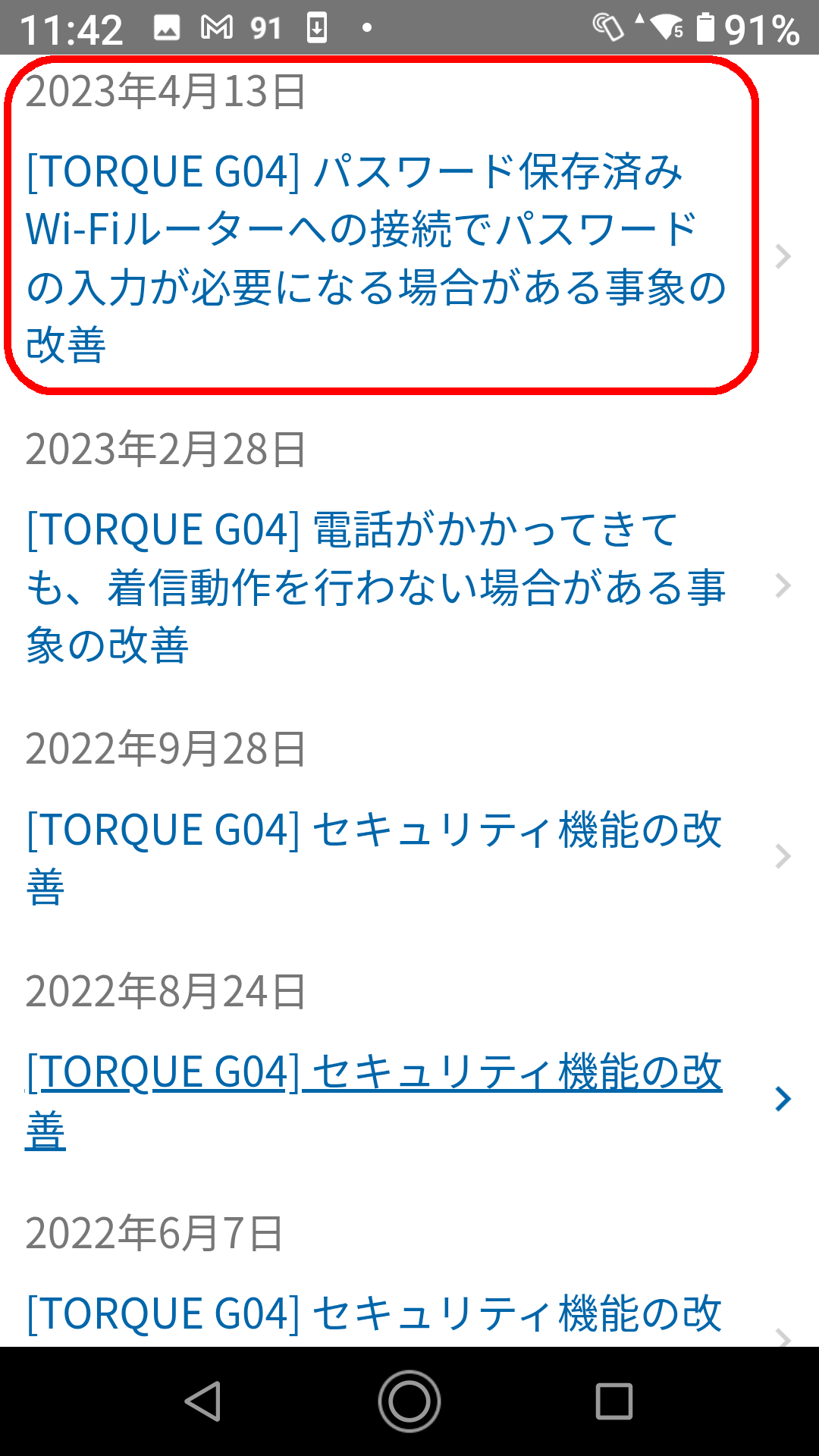Image resolution: width=819 pixels, height=1456 pixels.
Task: Open the recent apps overview
Action: (x=614, y=1401)
